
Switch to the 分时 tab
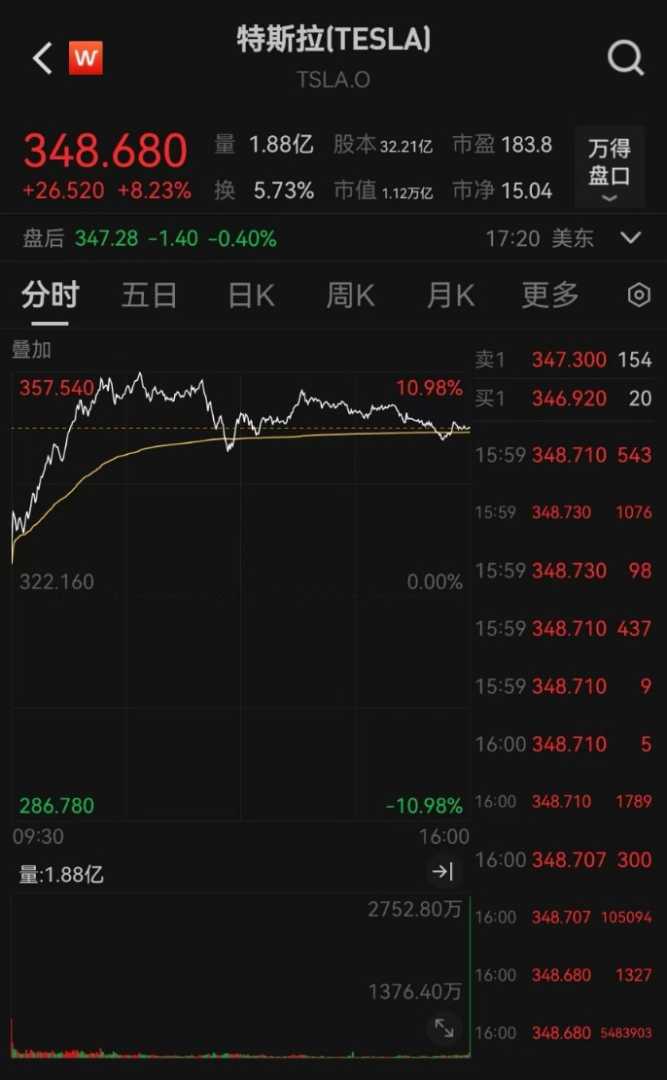[50, 295]
